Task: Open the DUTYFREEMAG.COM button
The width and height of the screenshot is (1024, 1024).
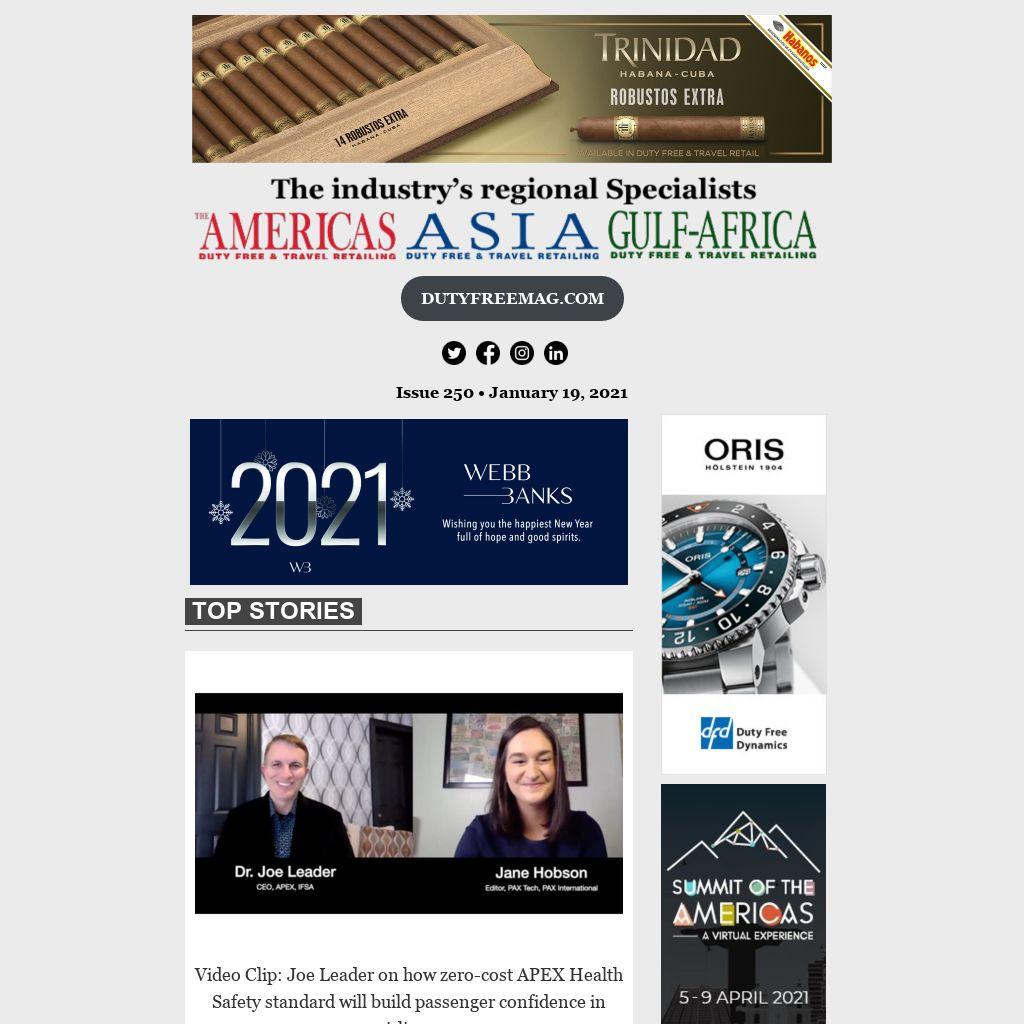Action: click(512, 298)
